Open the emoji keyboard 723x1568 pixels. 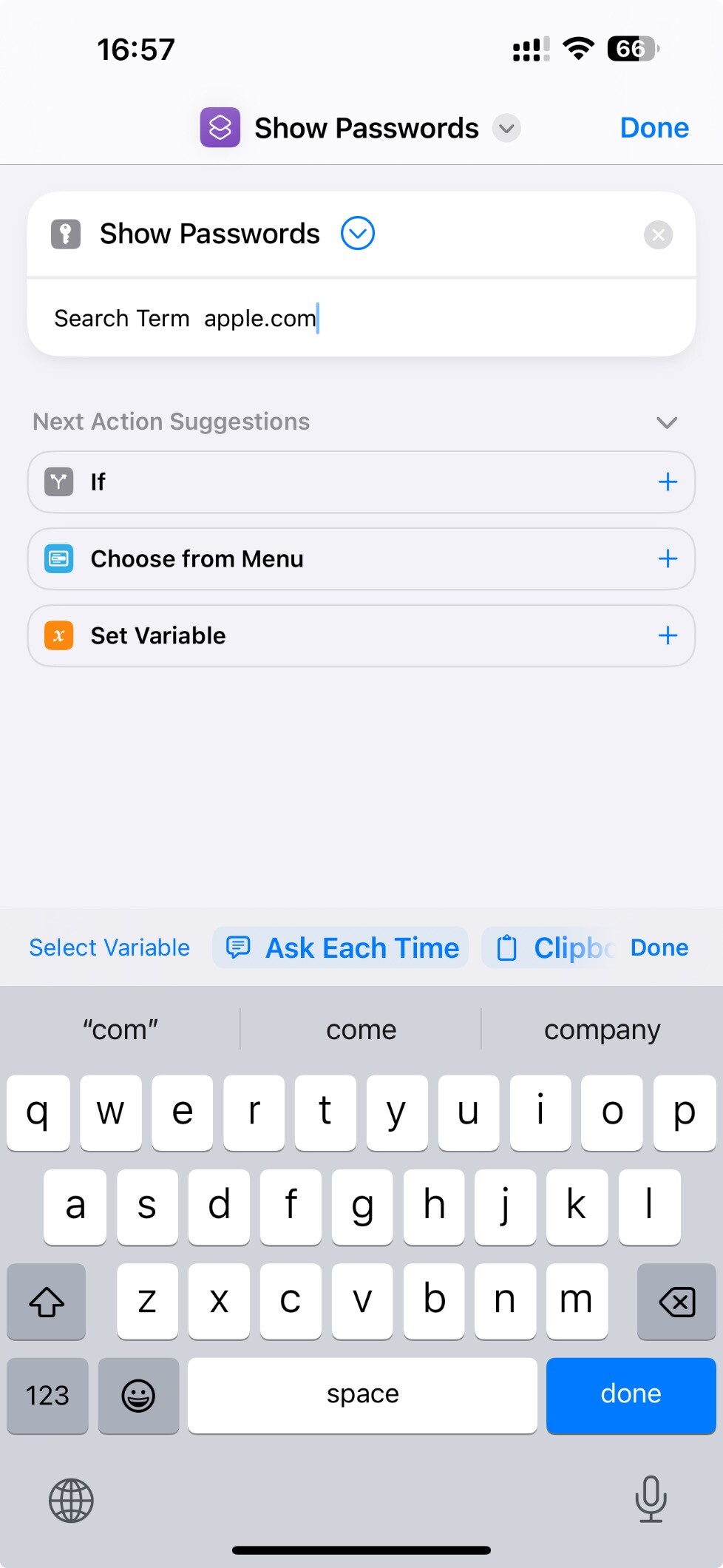point(138,1396)
